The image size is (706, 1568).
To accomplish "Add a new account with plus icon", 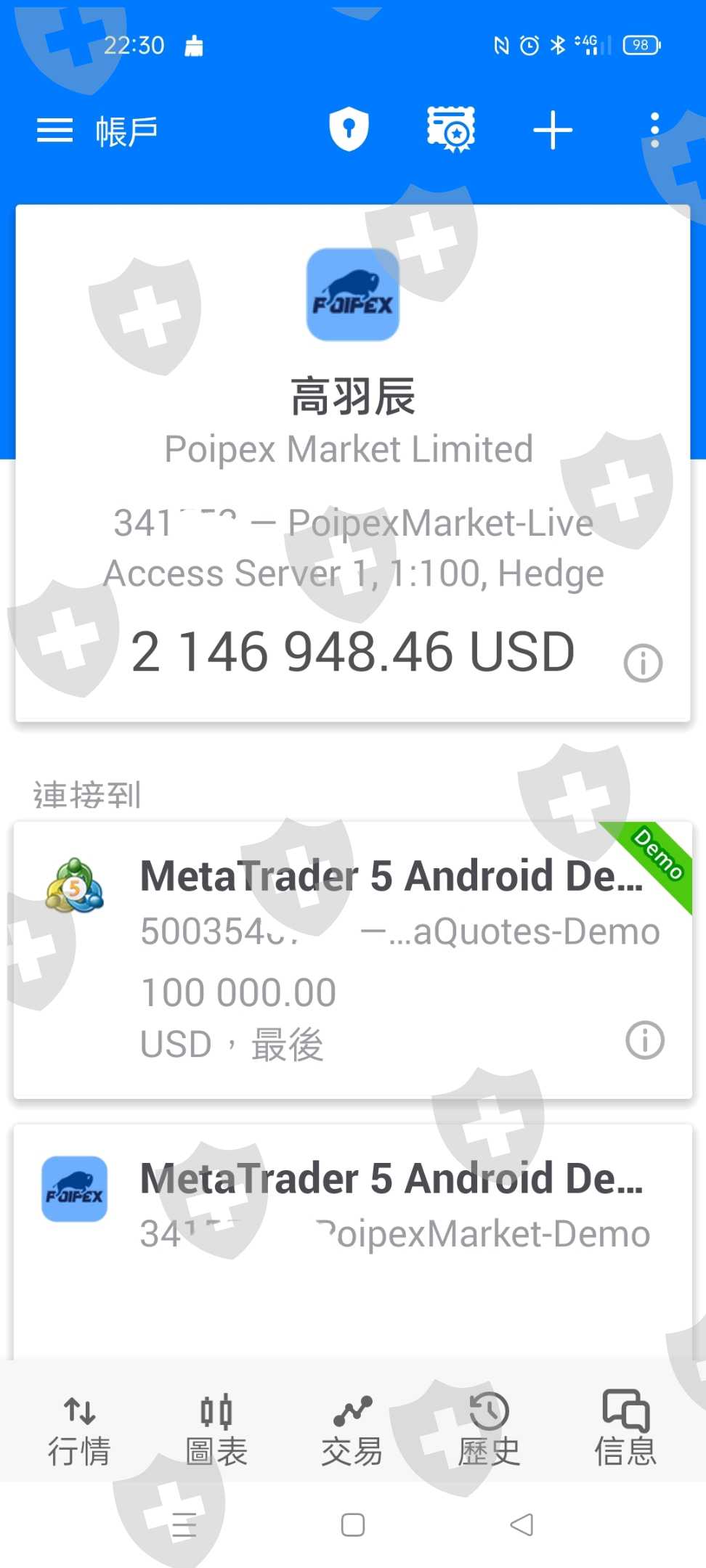I will (x=553, y=131).
